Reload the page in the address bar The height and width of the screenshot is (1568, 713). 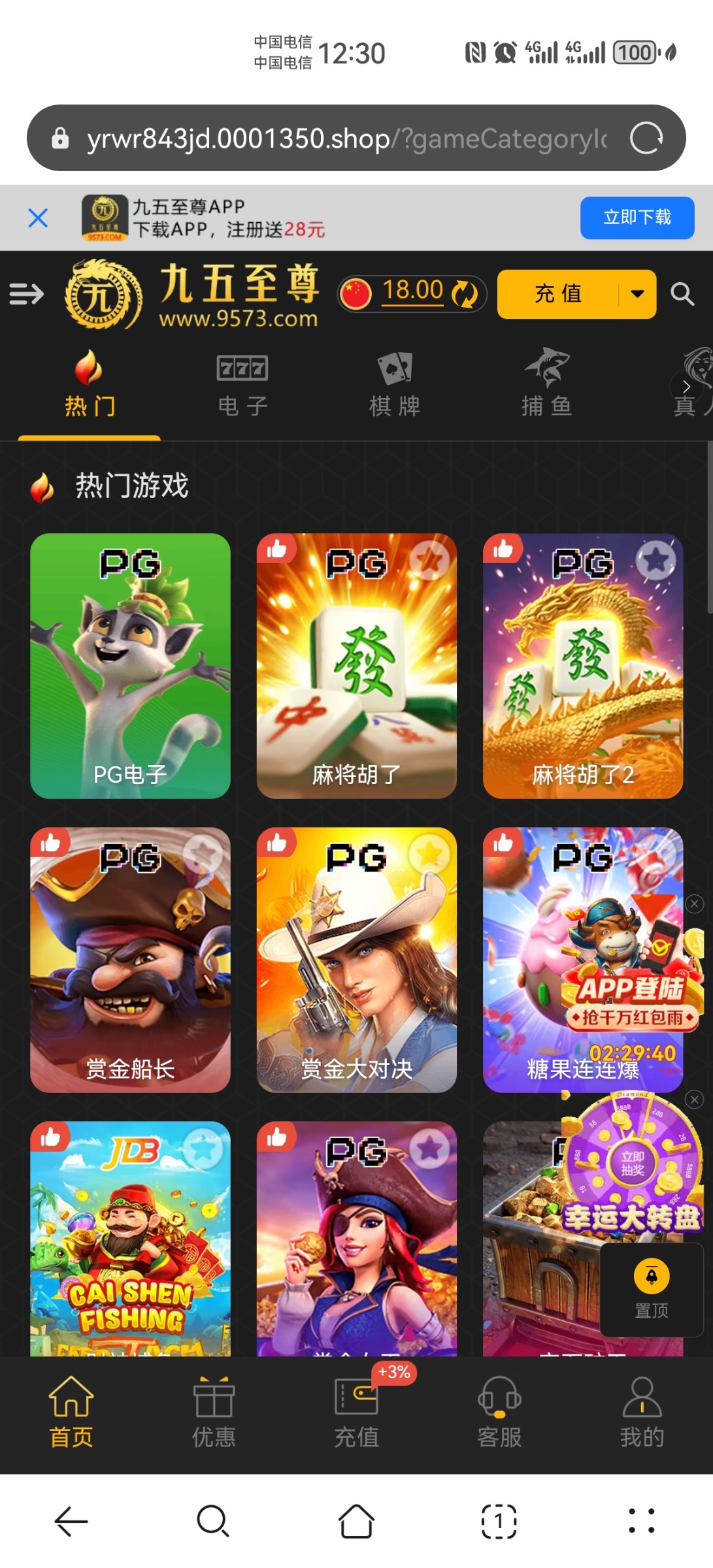[x=646, y=138]
